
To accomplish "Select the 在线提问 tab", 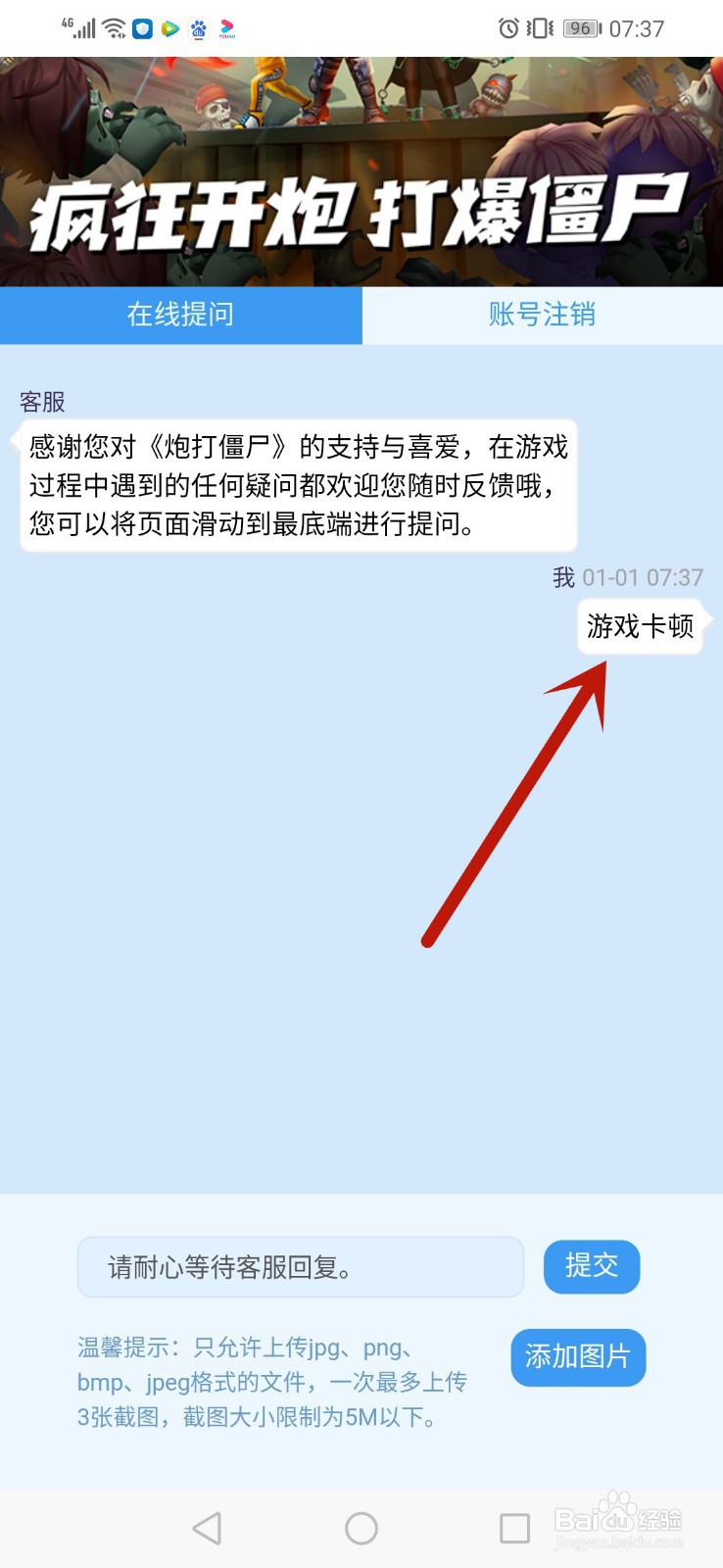I will coord(180,316).
